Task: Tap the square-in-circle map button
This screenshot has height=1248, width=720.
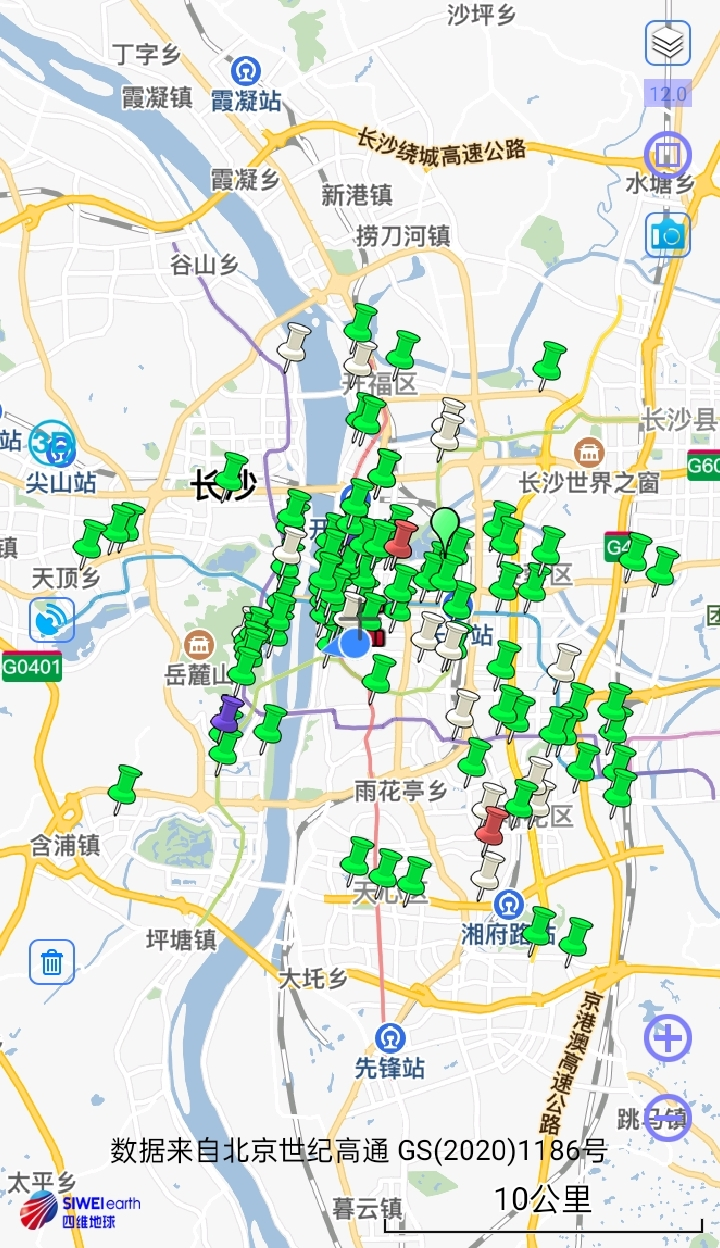Action: 668,155
